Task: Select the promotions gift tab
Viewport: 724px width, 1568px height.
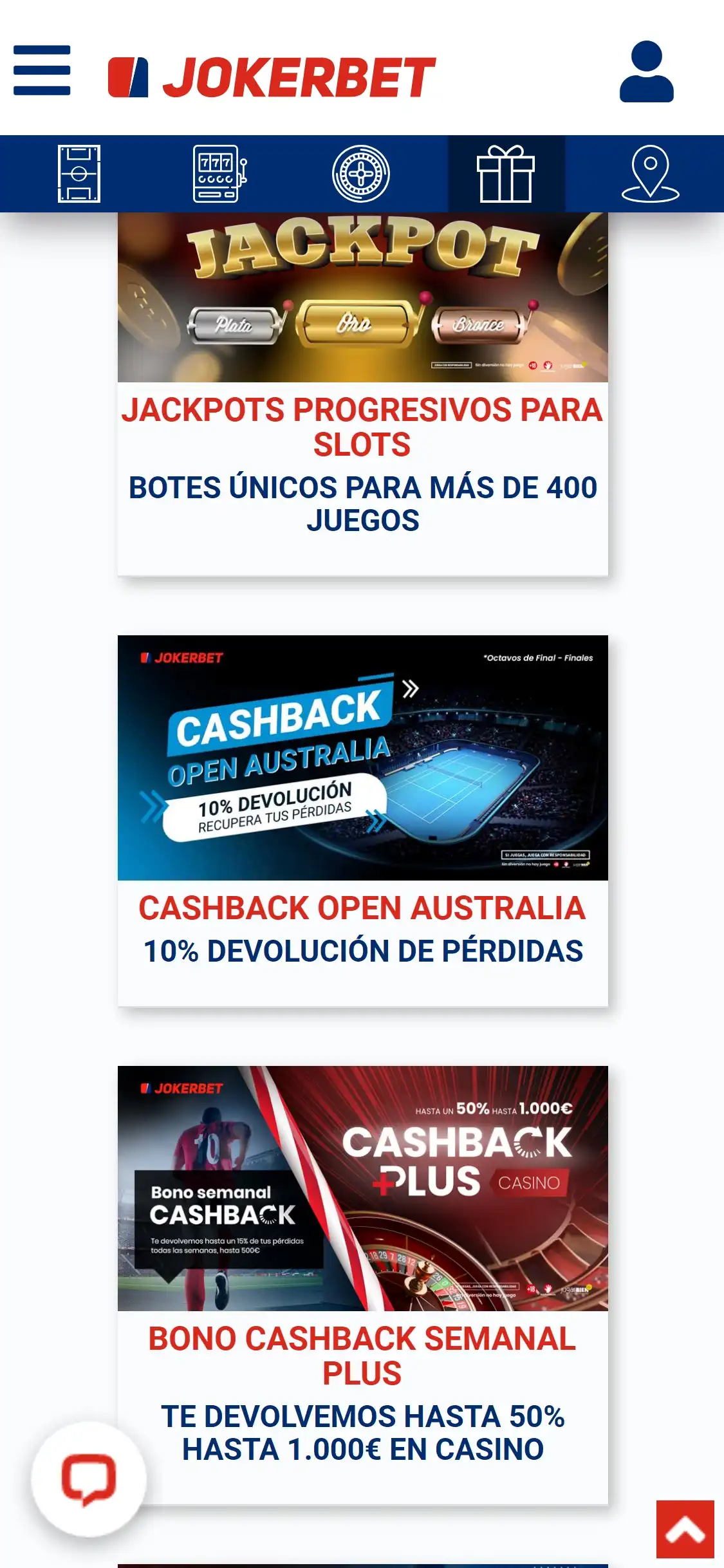Action: (x=506, y=174)
